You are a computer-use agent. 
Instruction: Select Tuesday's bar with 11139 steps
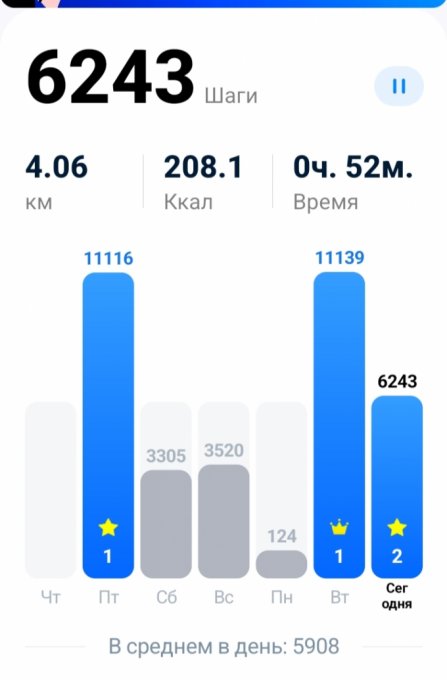coord(339,425)
